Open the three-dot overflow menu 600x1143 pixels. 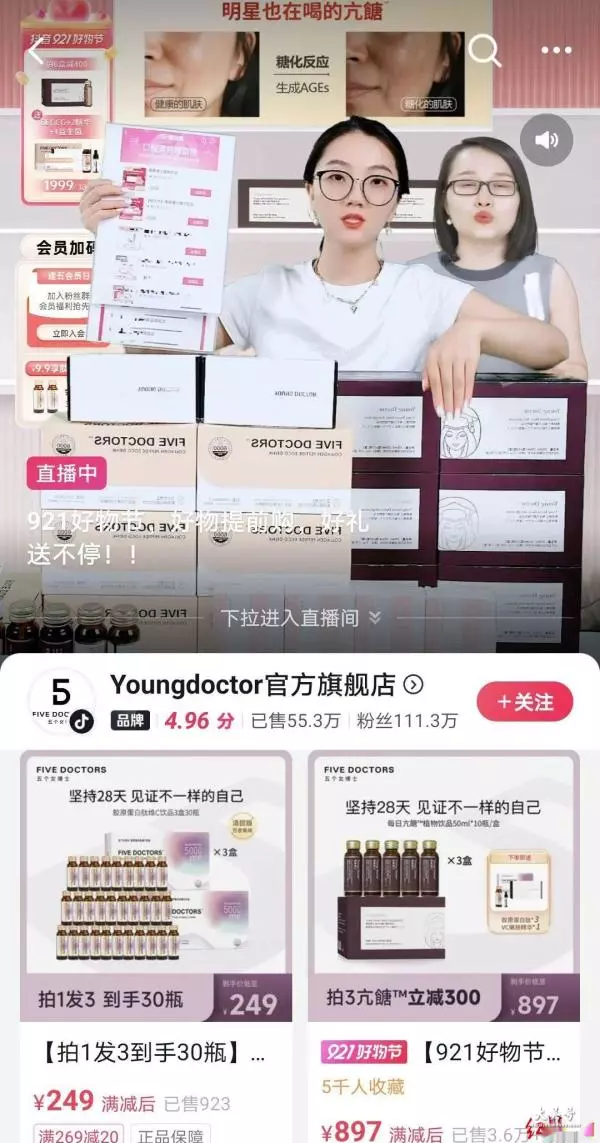point(556,50)
